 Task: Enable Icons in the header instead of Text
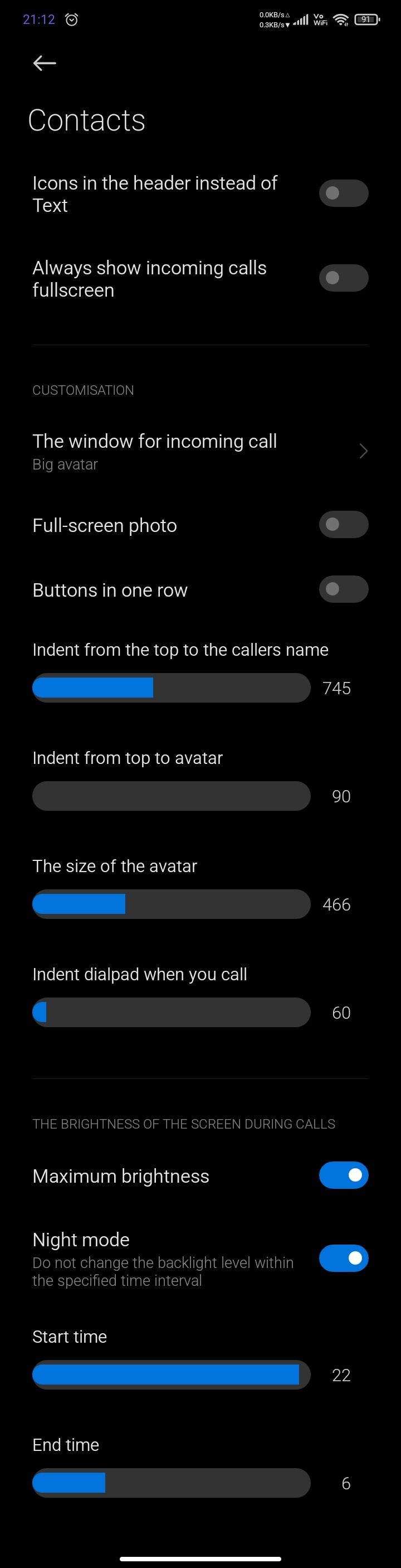pyautogui.click(x=343, y=193)
